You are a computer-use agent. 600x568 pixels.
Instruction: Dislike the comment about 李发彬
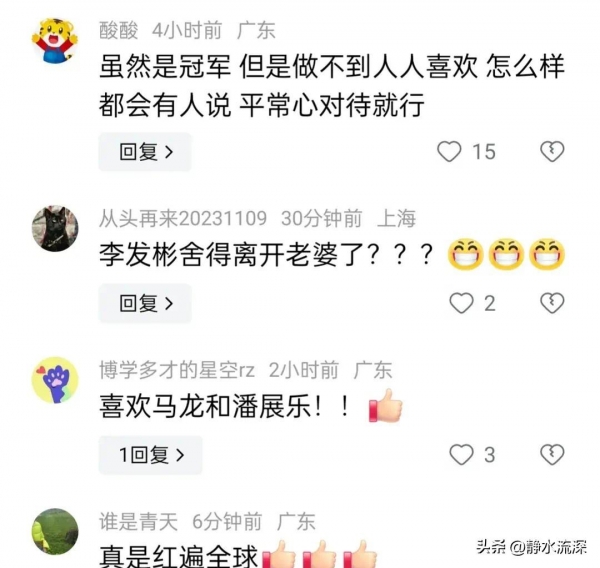552,303
